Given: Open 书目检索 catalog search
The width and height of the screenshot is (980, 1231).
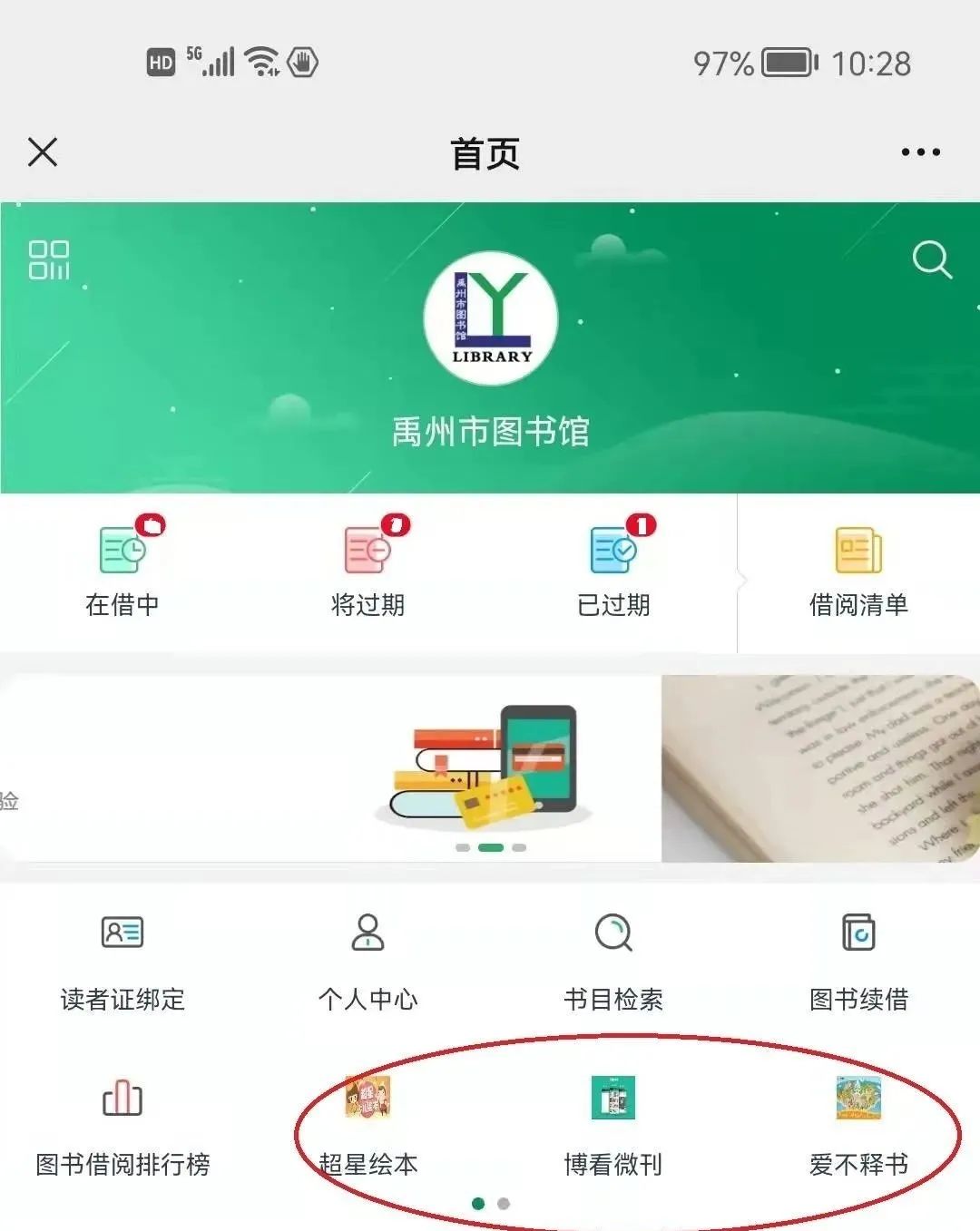Looking at the screenshot, I should [x=613, y=962].
